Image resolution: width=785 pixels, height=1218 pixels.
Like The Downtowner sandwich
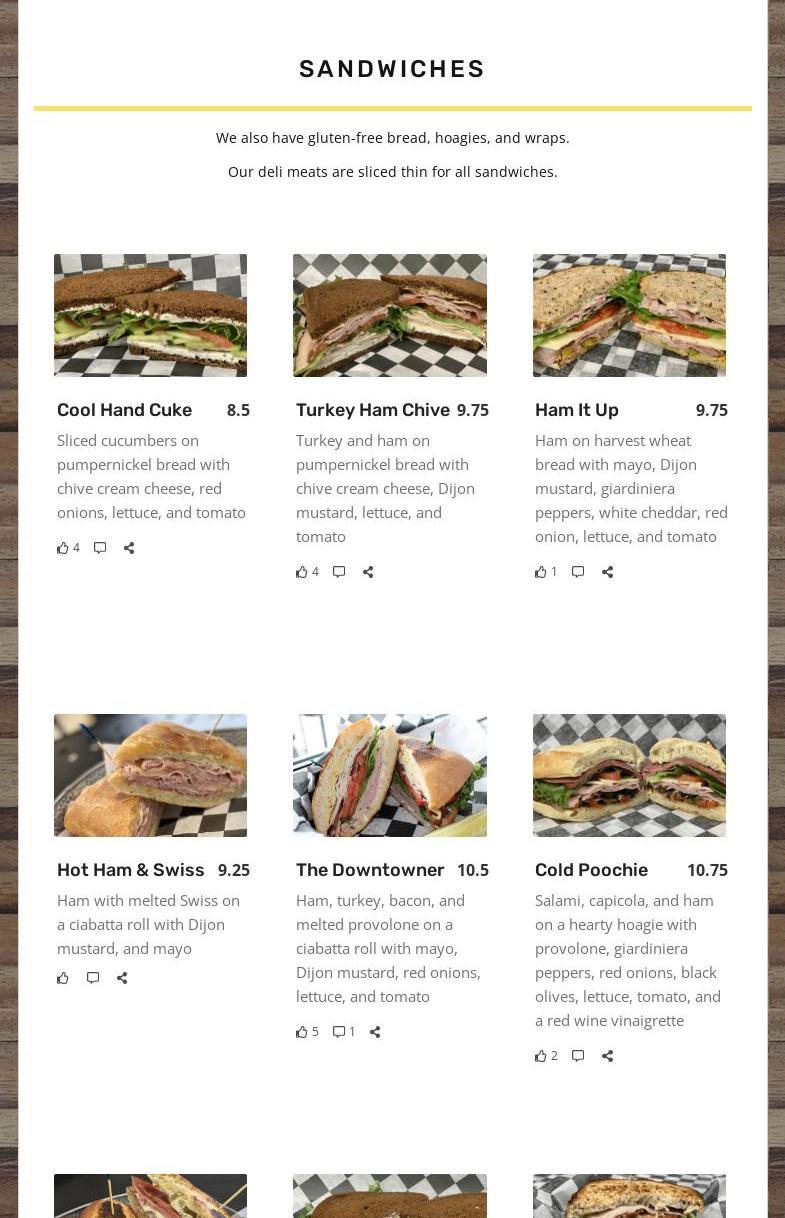(x=302, y=1032)
